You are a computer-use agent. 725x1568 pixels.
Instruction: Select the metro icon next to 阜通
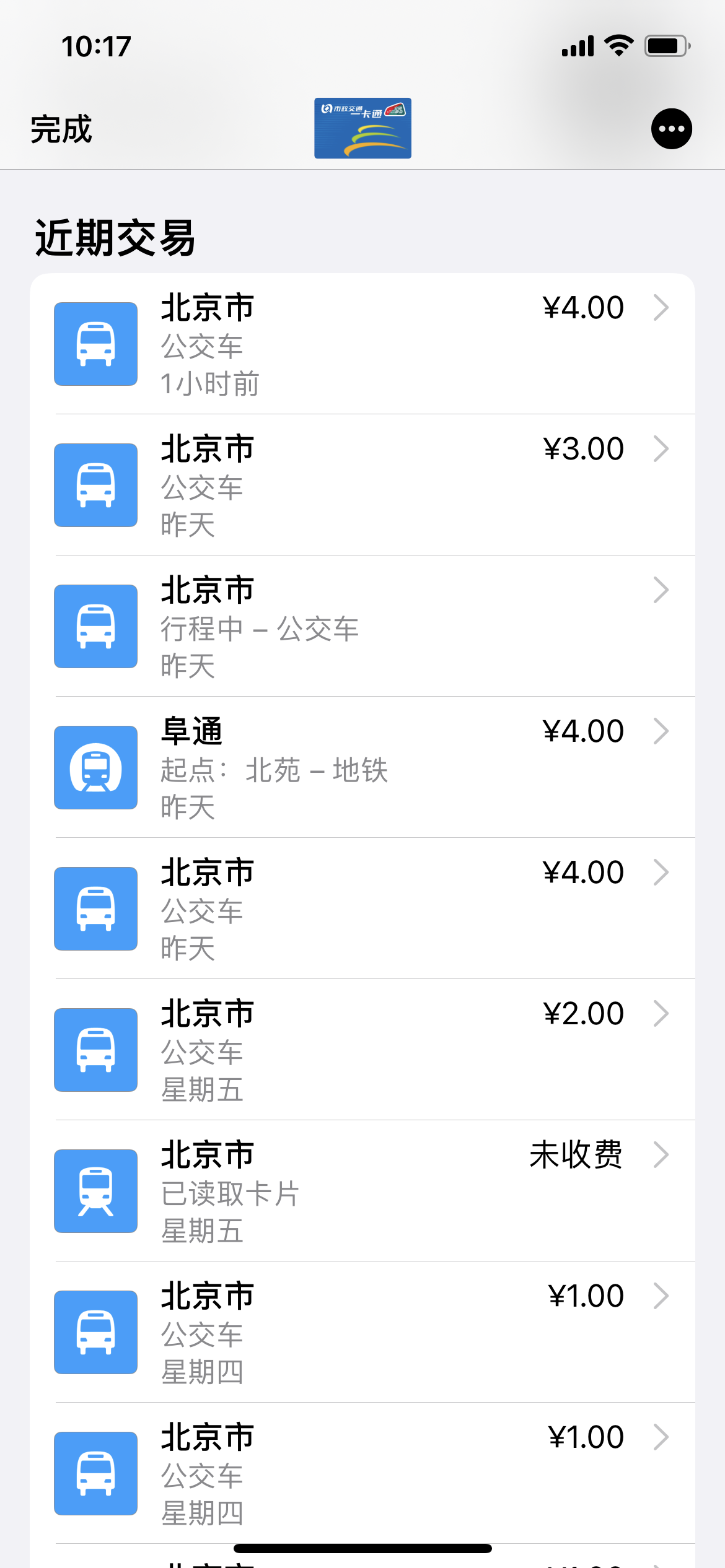pos(95,768)
